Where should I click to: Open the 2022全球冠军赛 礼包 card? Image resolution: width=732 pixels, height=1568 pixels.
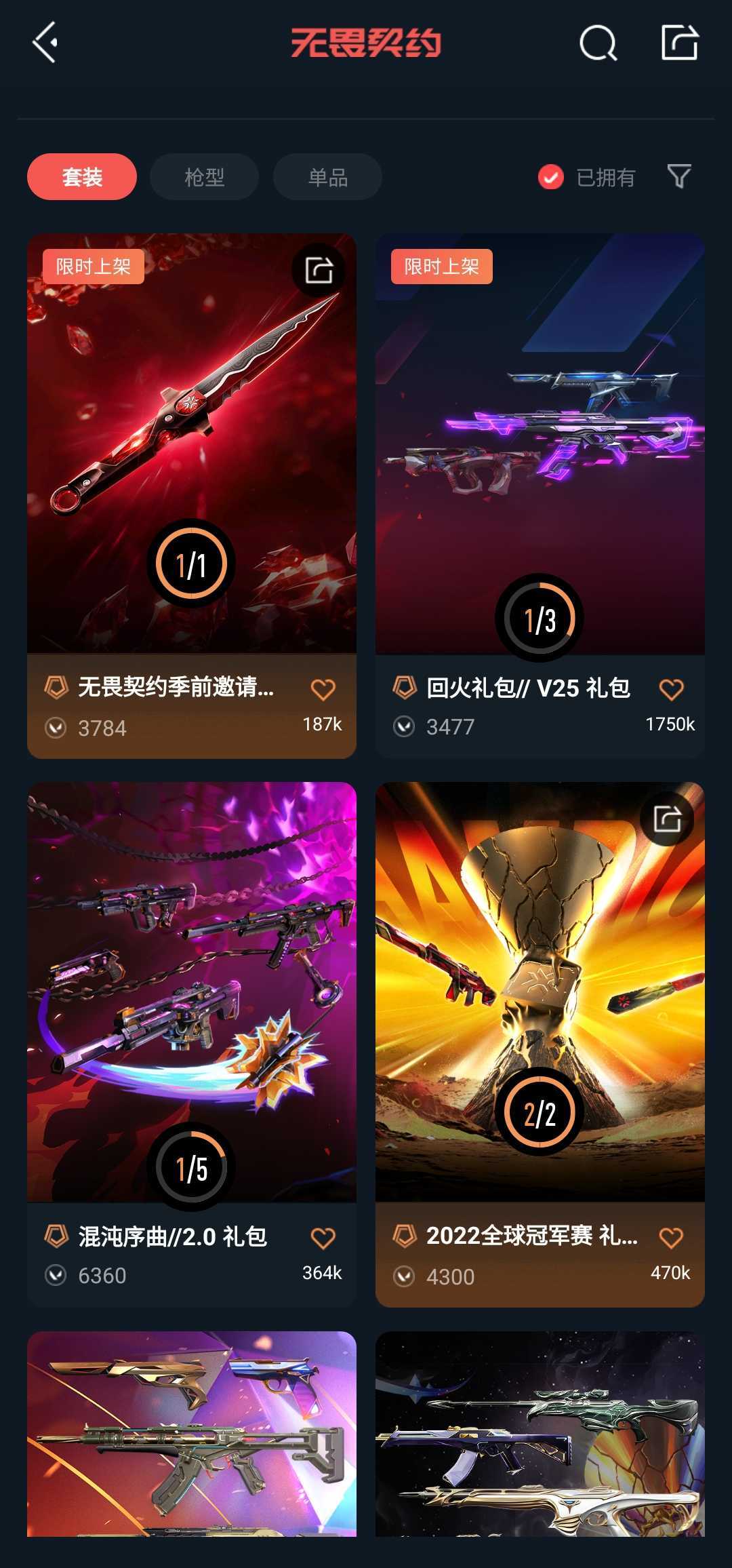tap(540, 1044)
